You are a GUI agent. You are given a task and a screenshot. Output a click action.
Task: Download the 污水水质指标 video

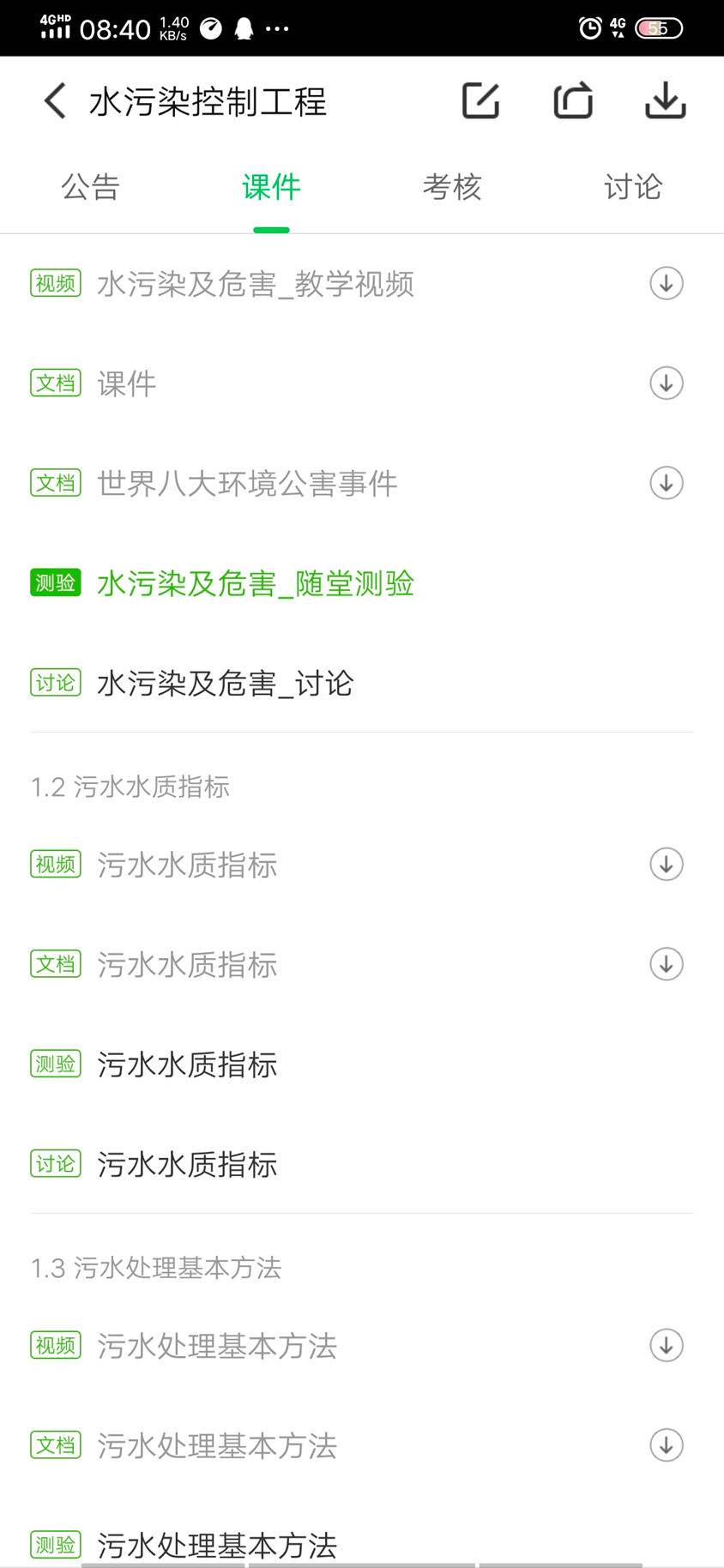(x=666, y=865)
